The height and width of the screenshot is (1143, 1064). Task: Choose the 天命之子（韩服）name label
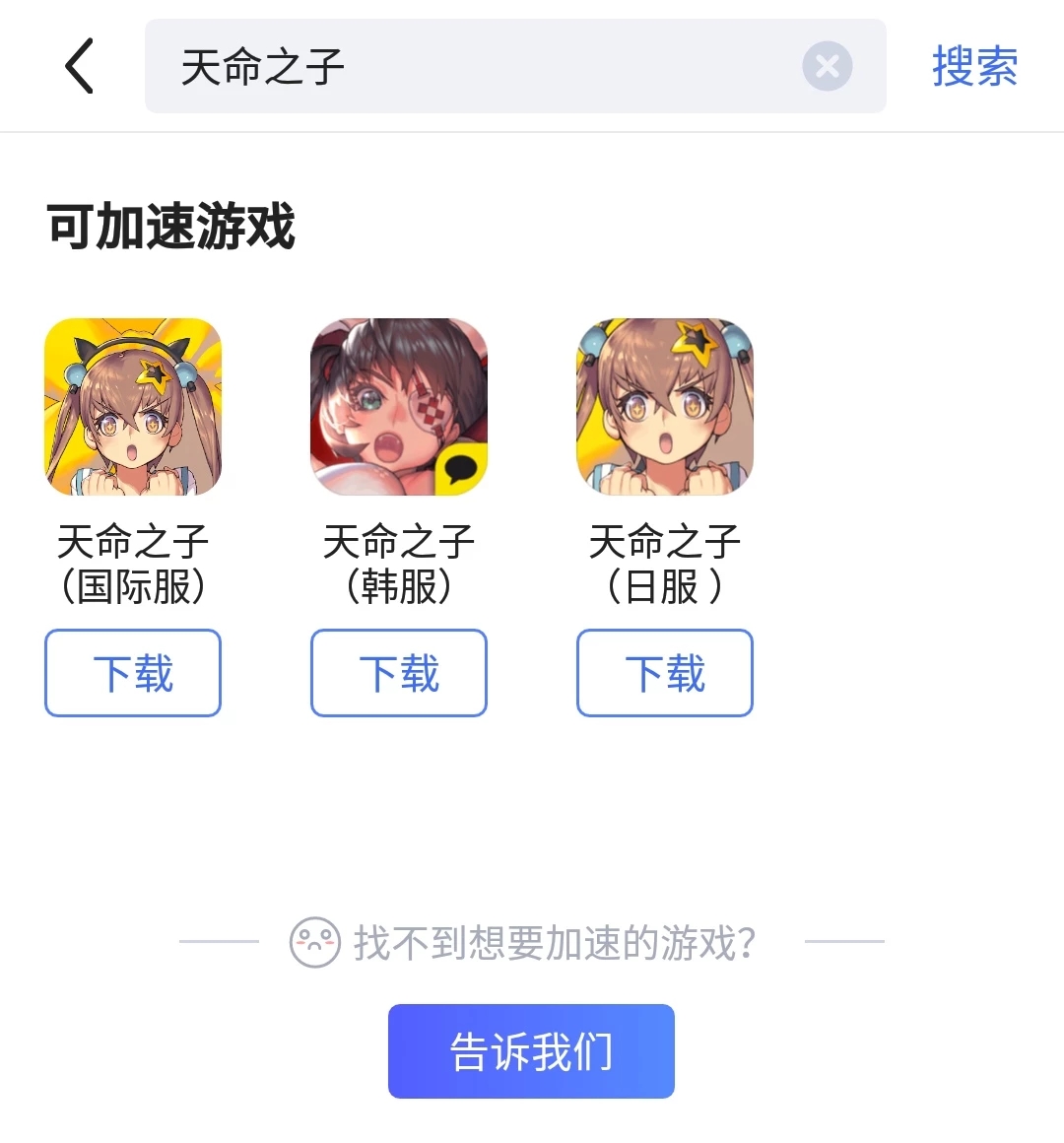[x=398, y=564]
